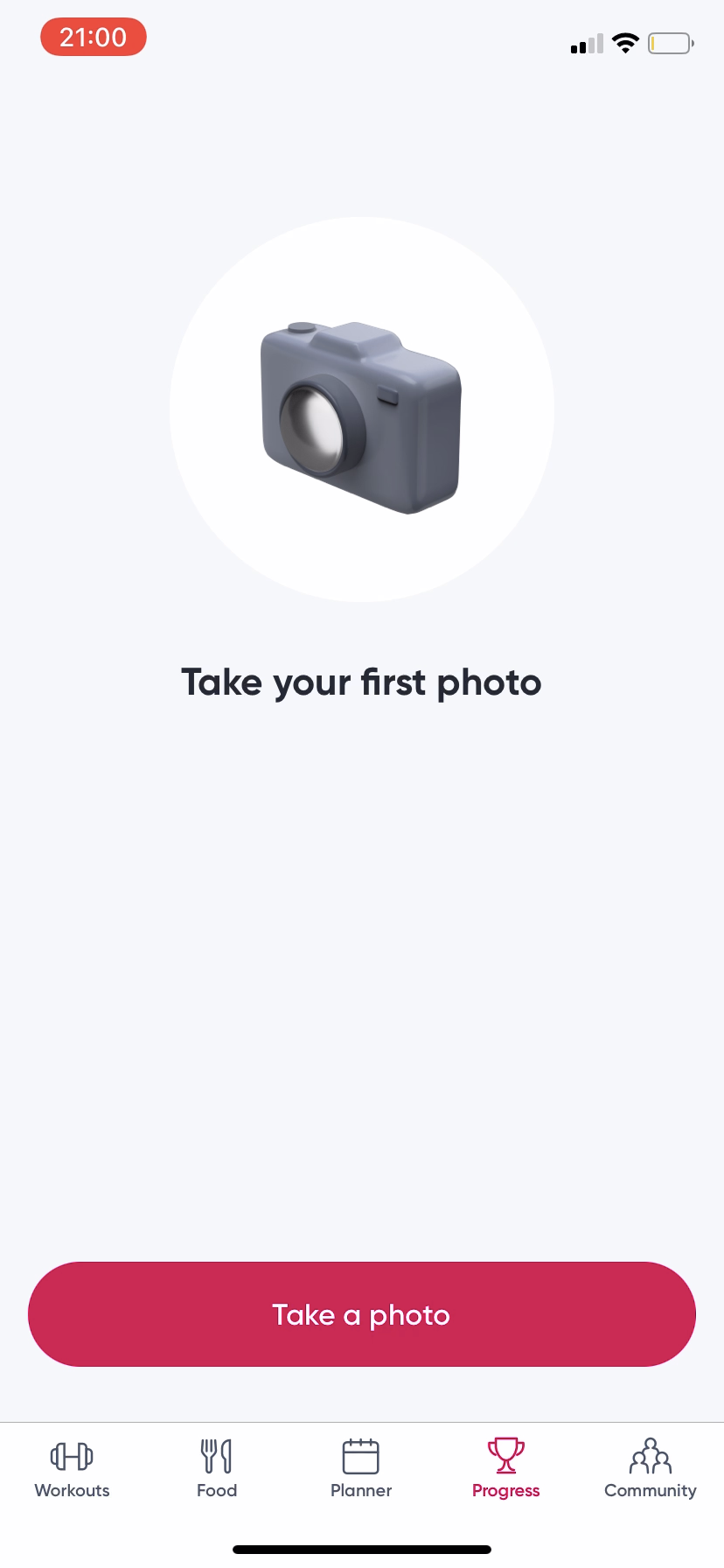This screenshot has height=1568, width=724.
Task: Select the Progress tab
Action: 505,1468
